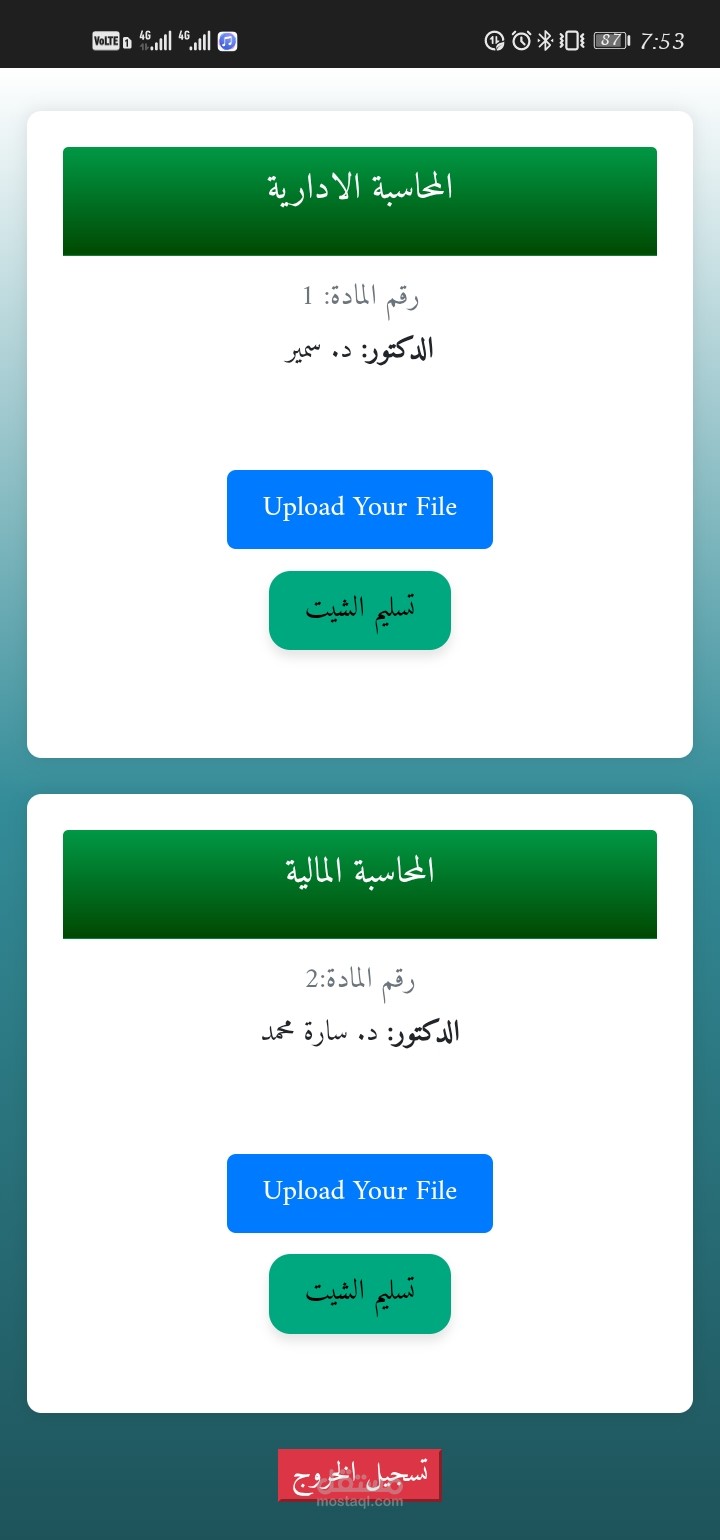This screenshot has height=1540, width=720.
Task: Submit the sheet for المحاسبة المالية
Action: (360, 1293)
